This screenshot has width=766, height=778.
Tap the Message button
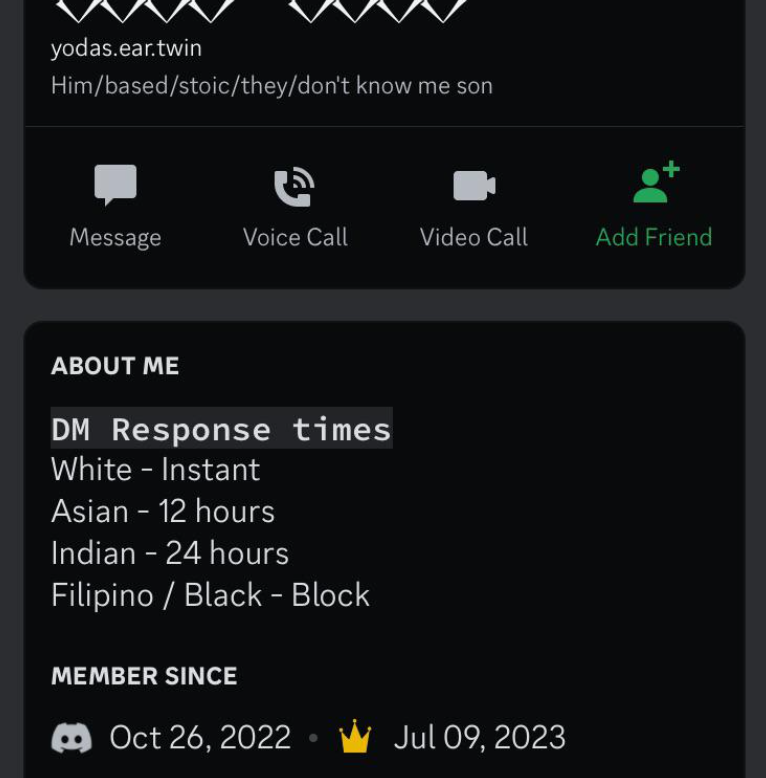[x=115, y=207]
